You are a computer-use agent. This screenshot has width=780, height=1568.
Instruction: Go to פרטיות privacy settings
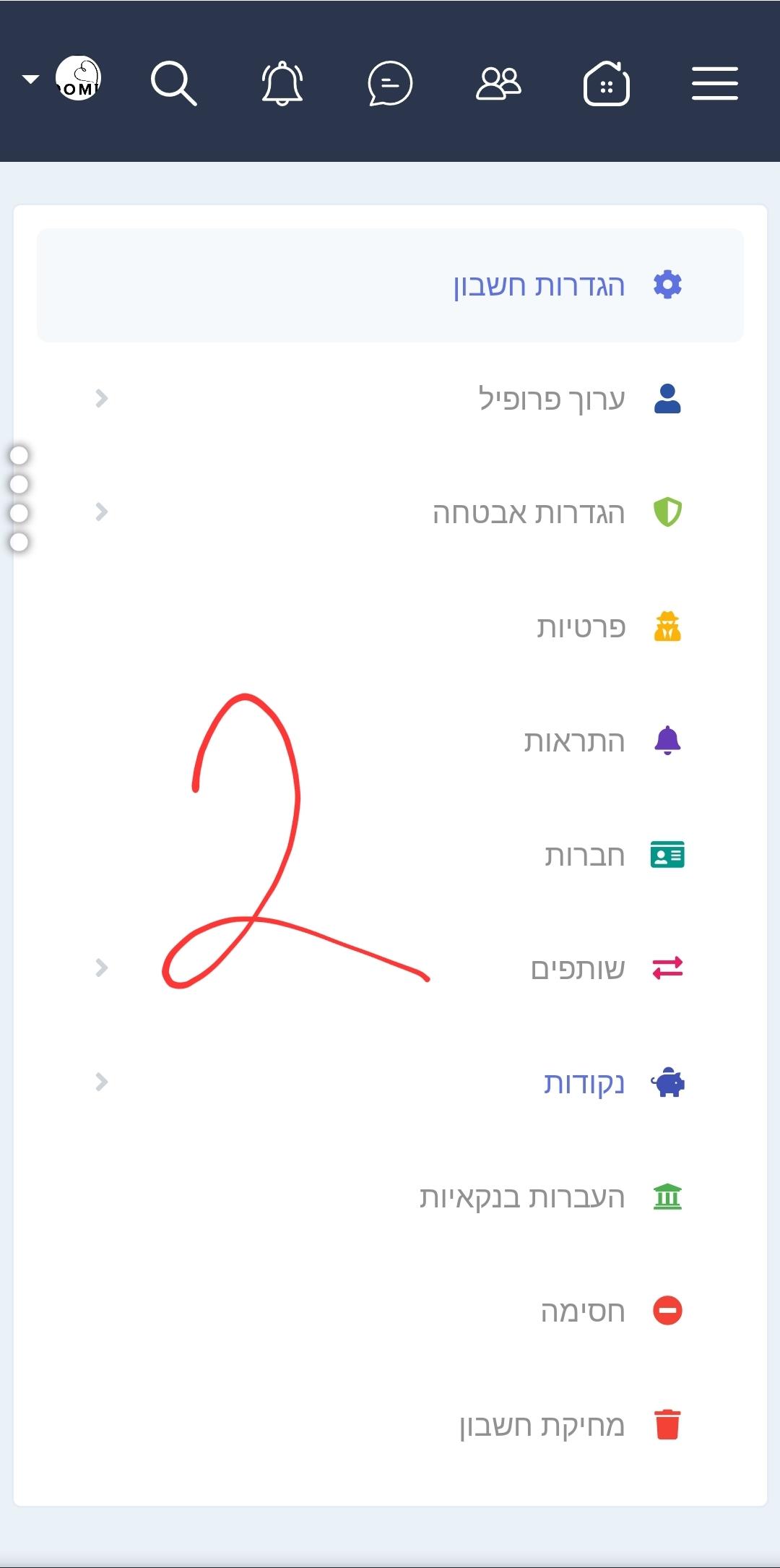pyautogui.click(x=390, y=626)
